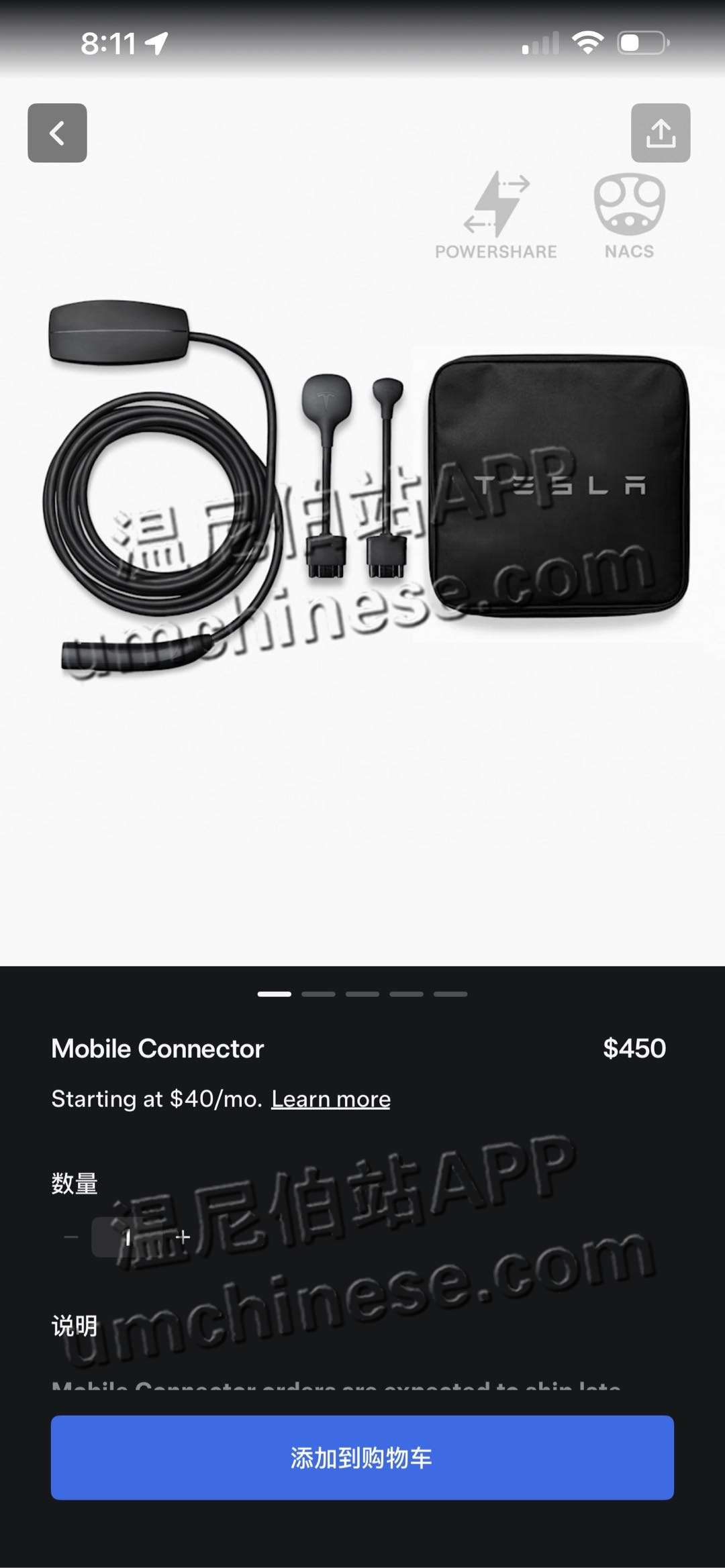This screenshot has width=725, height=1568.
Task: Share the Mobile Connector product
Action: coord(661,133)
